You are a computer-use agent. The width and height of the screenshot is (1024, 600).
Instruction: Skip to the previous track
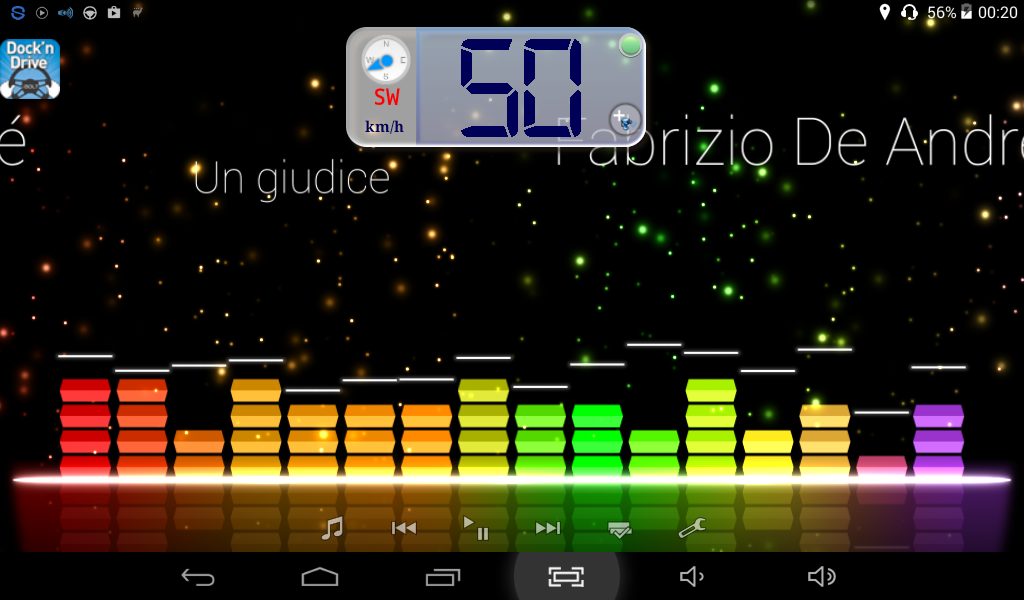(404, 528)
